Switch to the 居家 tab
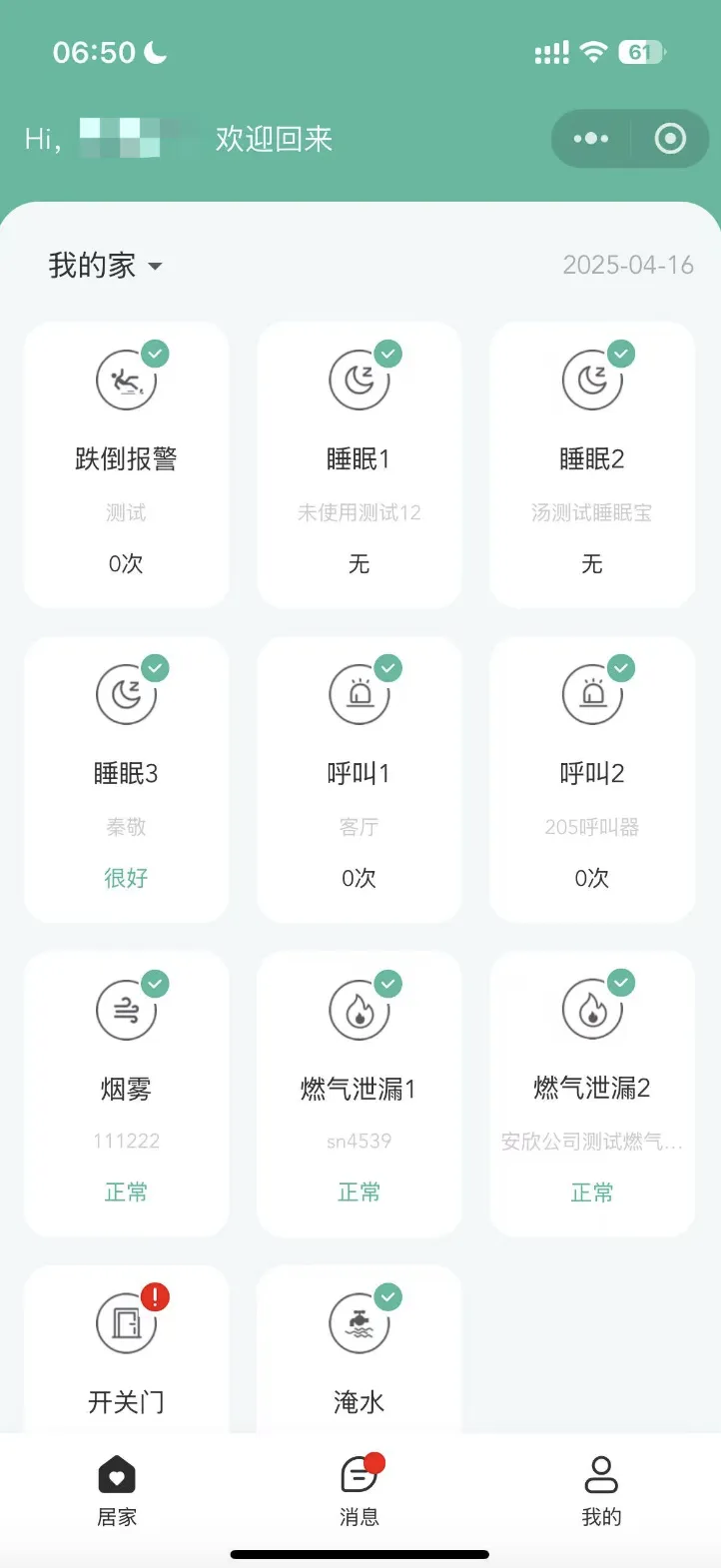The image size is (721, 1568). (x=117, y=1491)
